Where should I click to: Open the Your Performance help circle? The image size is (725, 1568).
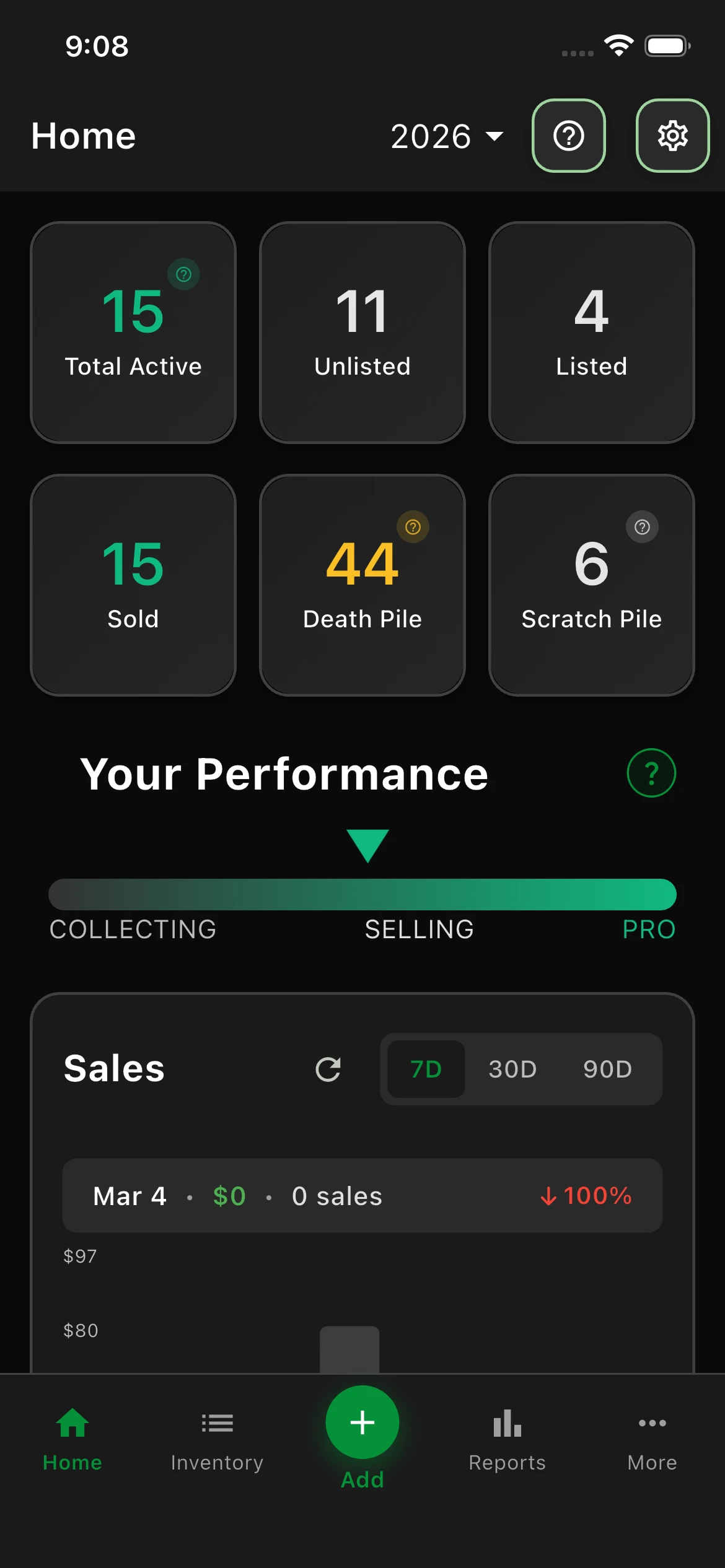click(651, 773)
